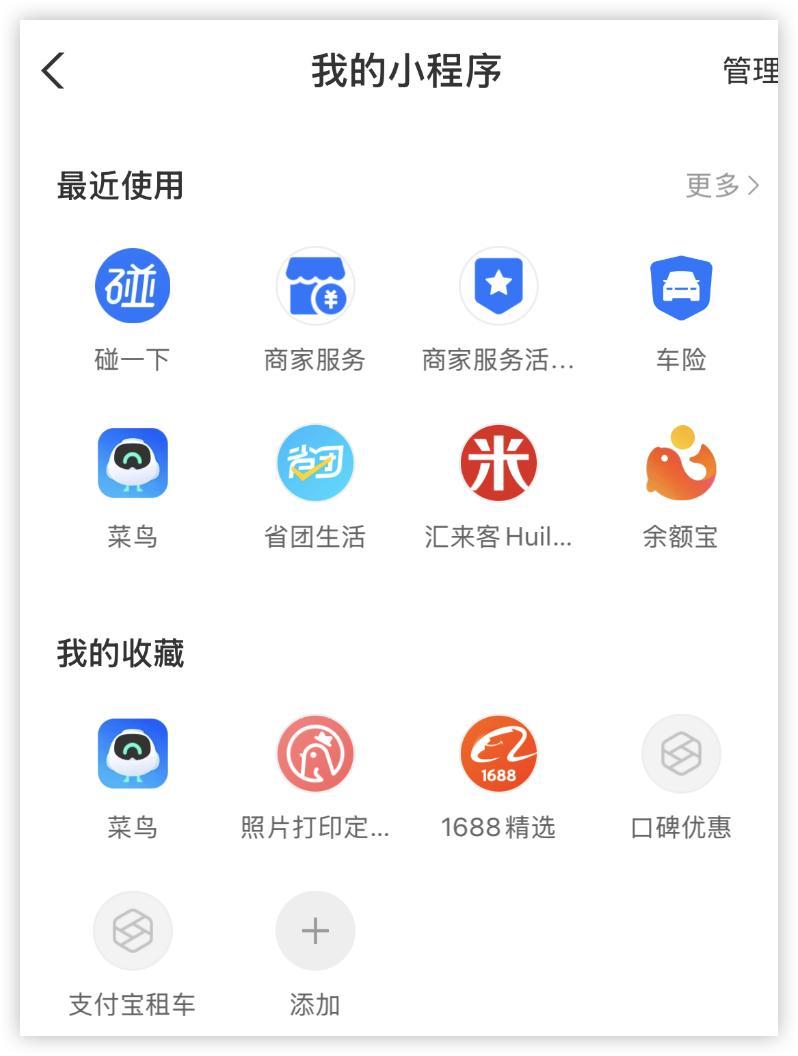
Task: Open the 车险 mini program
Action: click(681, 287)
